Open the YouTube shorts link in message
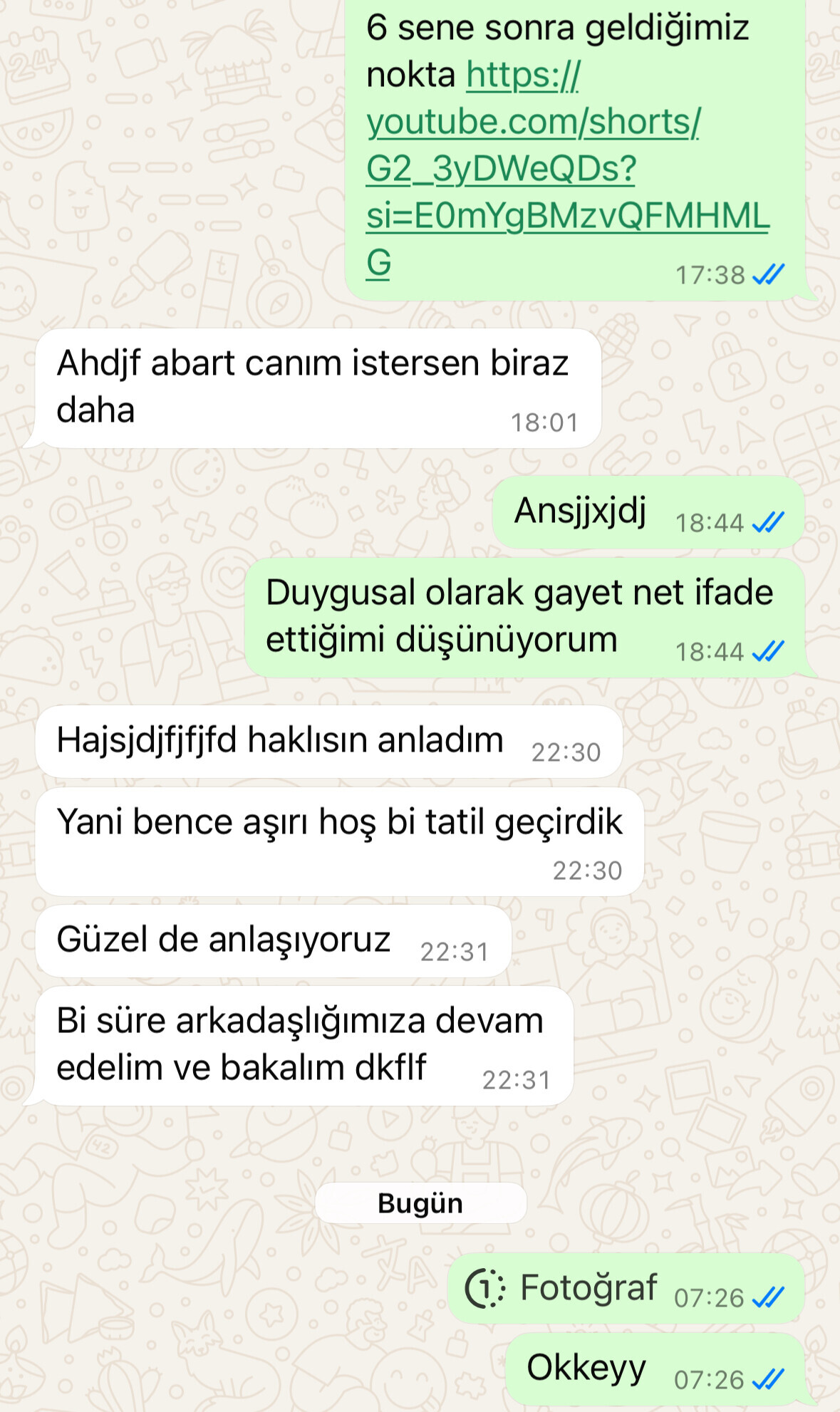Viewport: 840px width, 1412px height. tap(567, 169)
